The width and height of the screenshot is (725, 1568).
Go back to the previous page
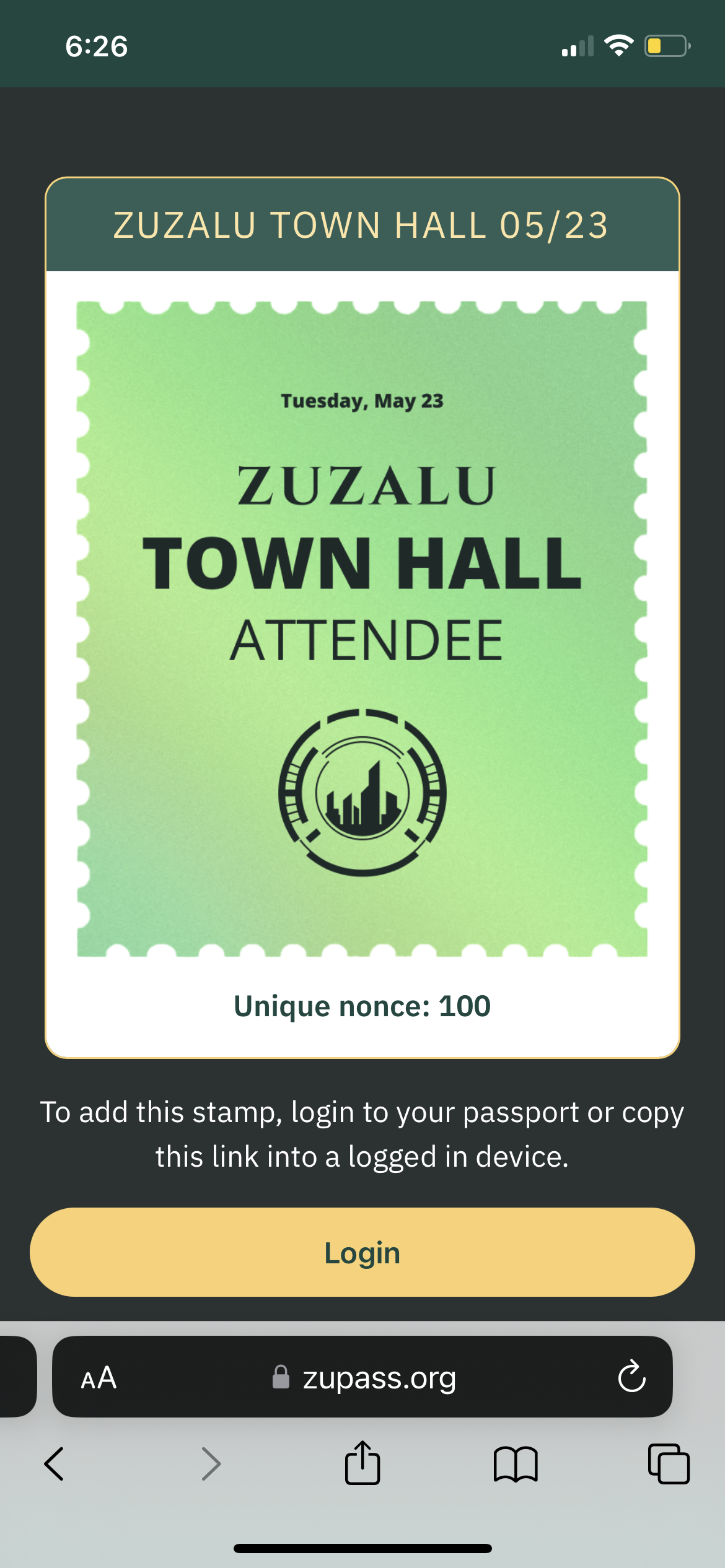(x=55, y=1464)
